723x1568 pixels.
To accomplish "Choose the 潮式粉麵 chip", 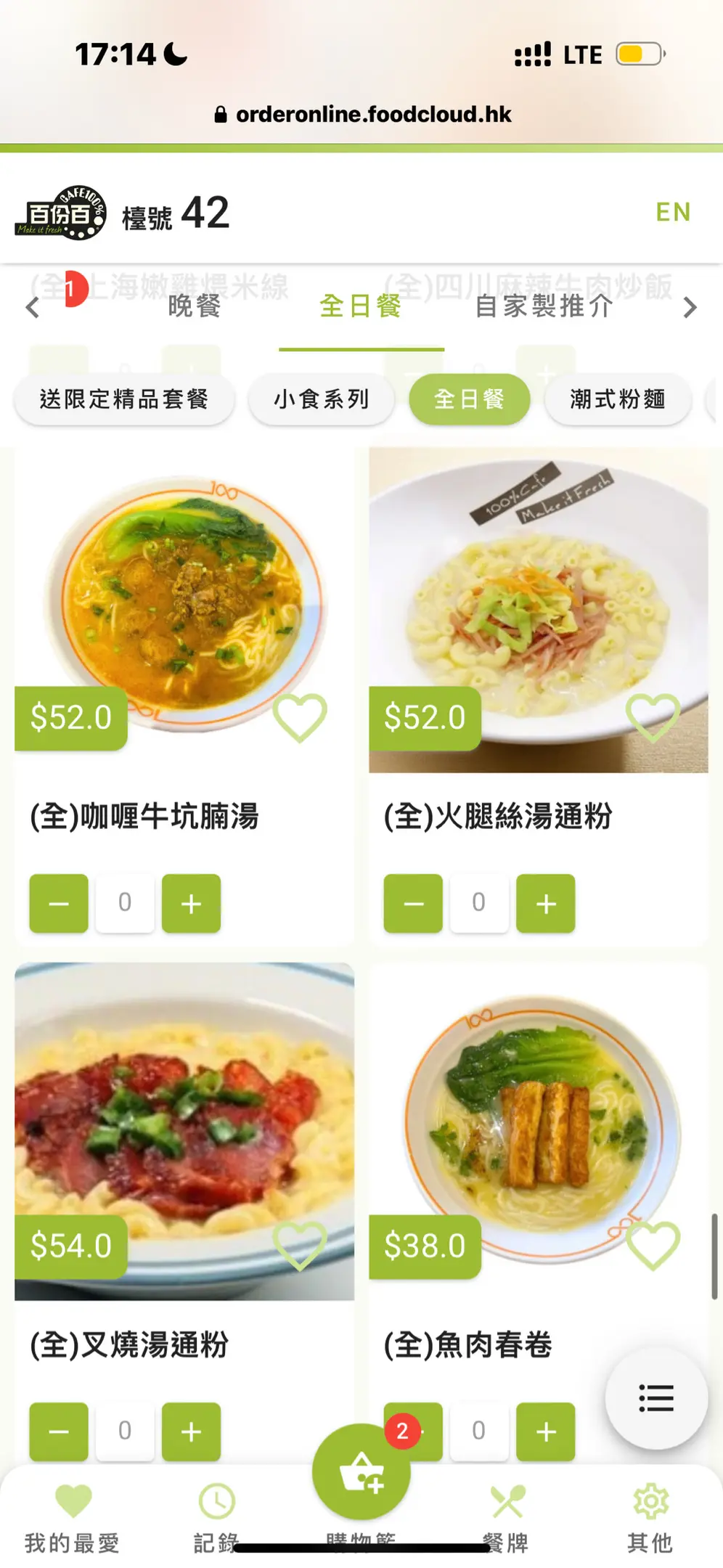I will coord(617,399).
